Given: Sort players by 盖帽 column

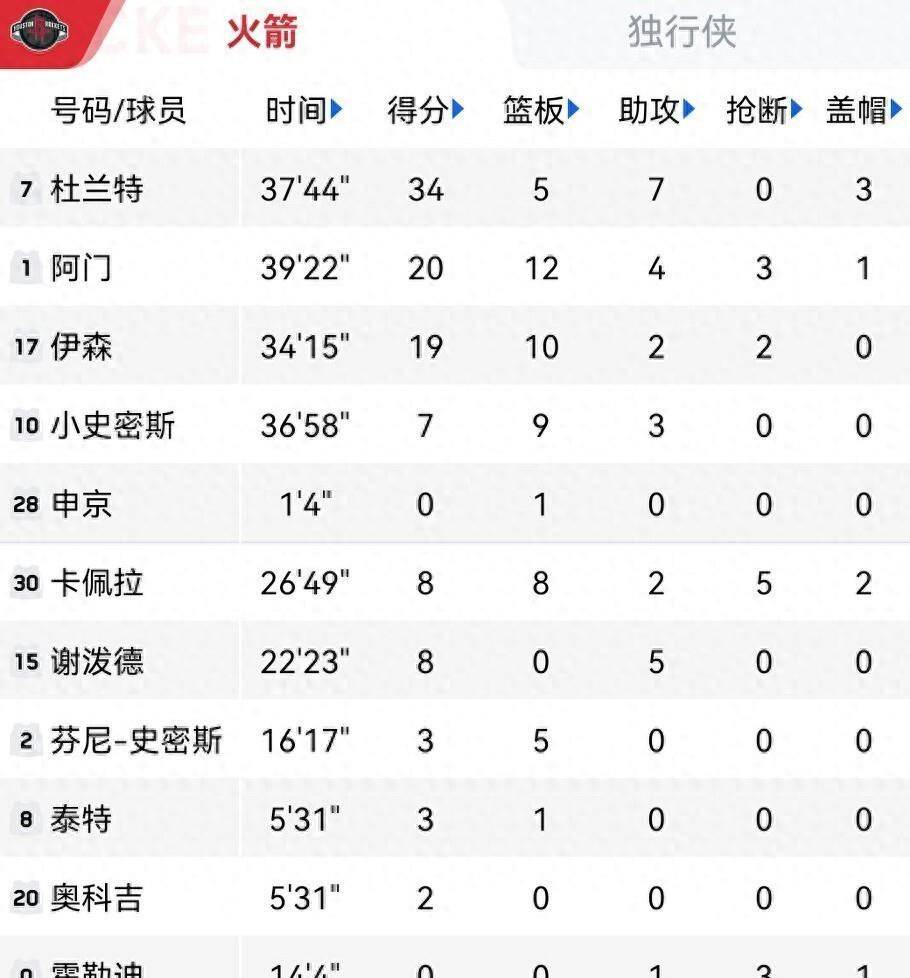Looking at the screenshot, I should 864,110.
